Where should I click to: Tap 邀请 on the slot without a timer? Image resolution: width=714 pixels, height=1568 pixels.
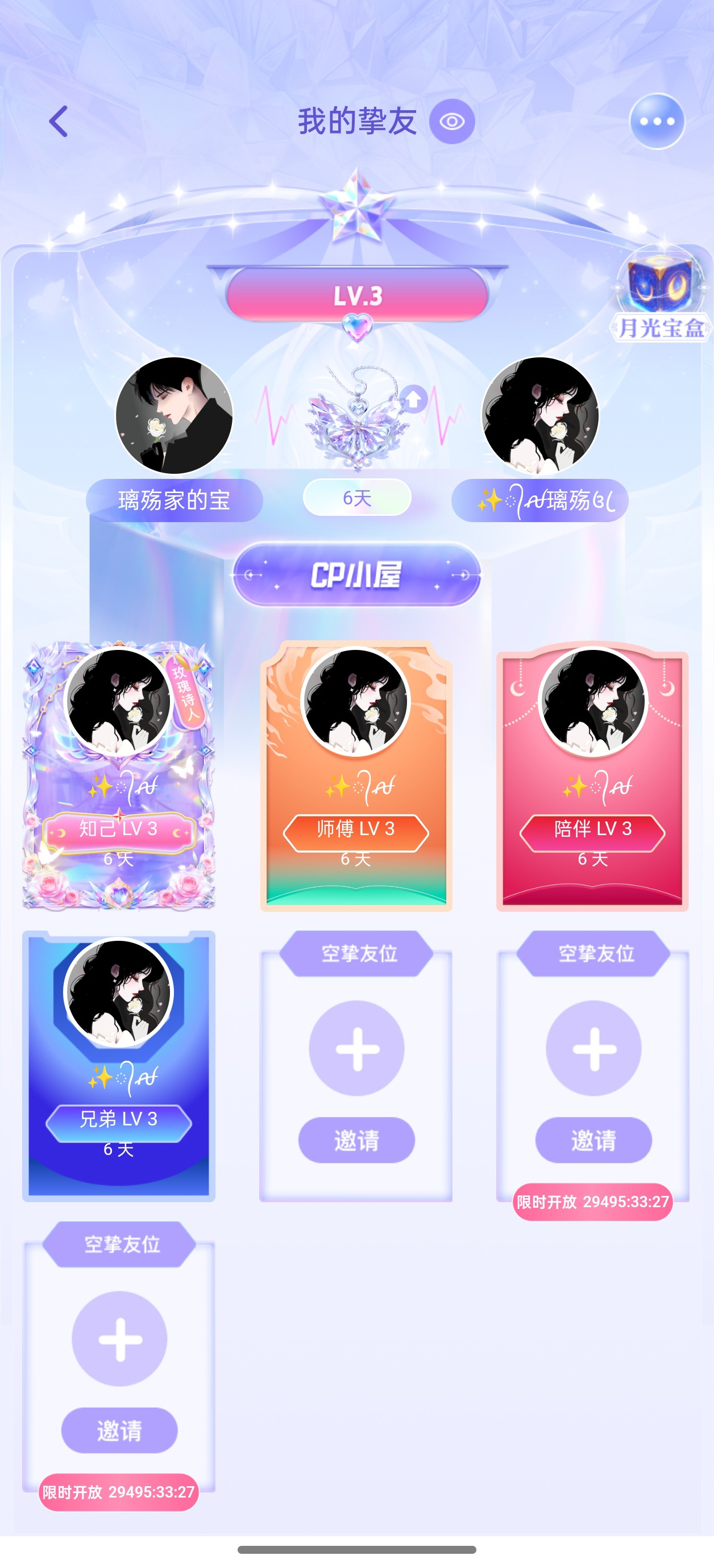click(356, 1140)
